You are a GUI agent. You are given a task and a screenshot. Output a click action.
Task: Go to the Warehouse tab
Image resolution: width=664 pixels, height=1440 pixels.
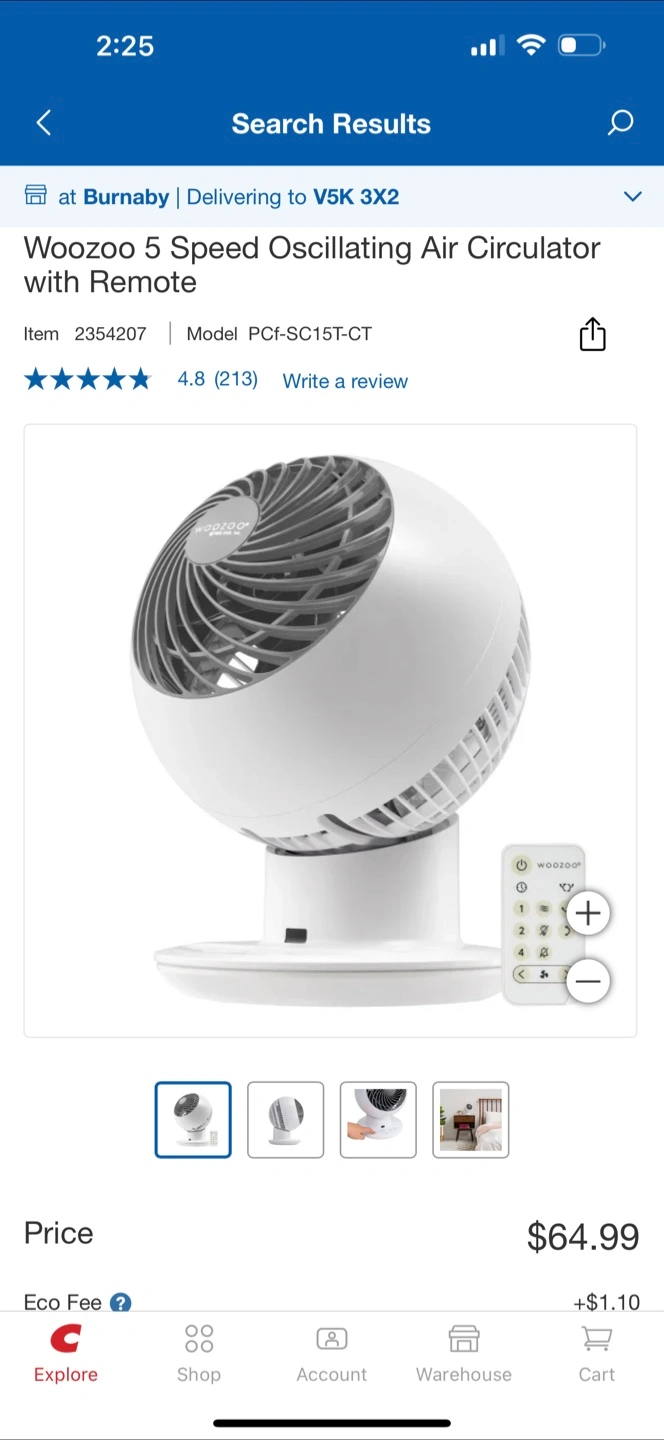click(464, 1354)
